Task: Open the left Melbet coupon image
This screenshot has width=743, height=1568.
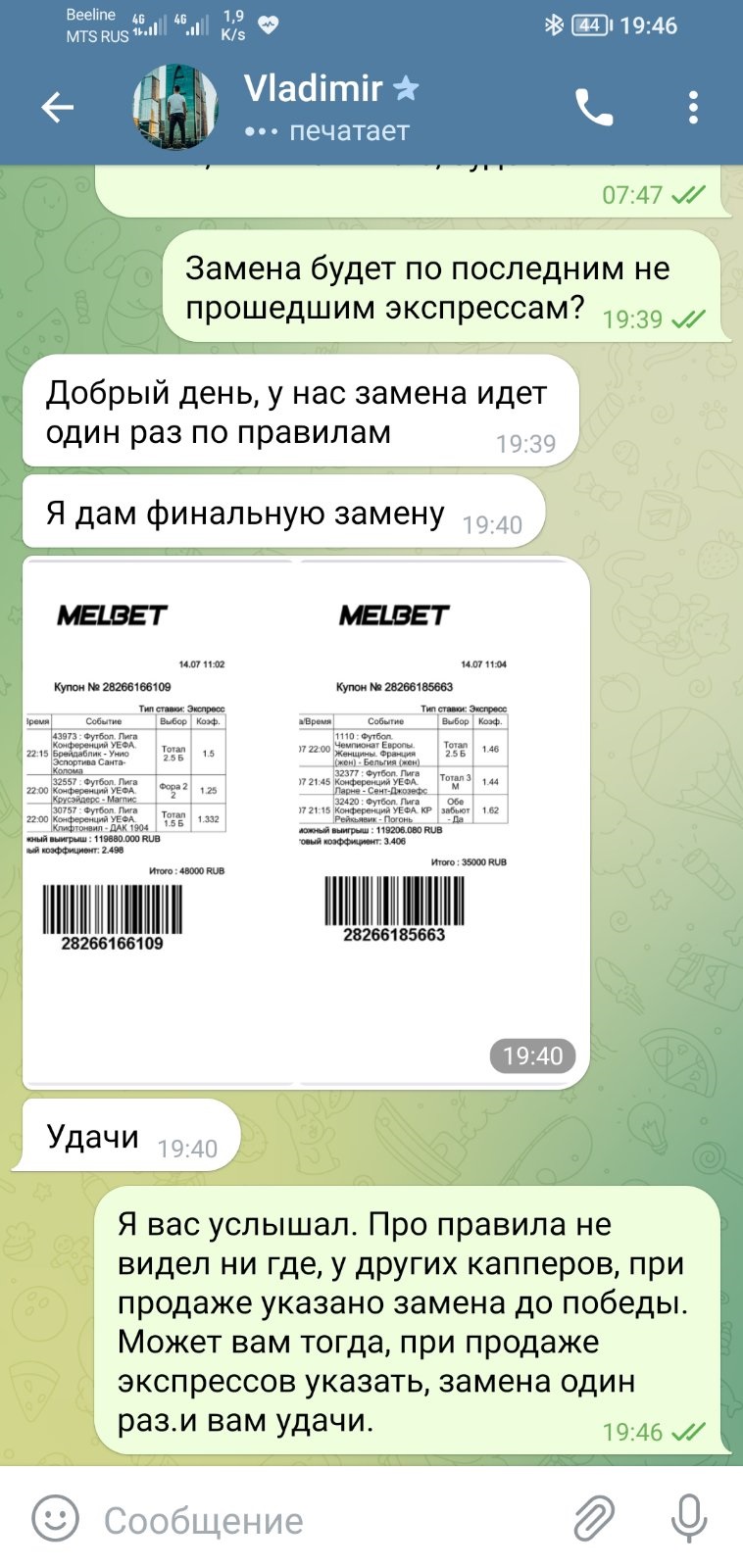Action: click(x=158, y=821)
